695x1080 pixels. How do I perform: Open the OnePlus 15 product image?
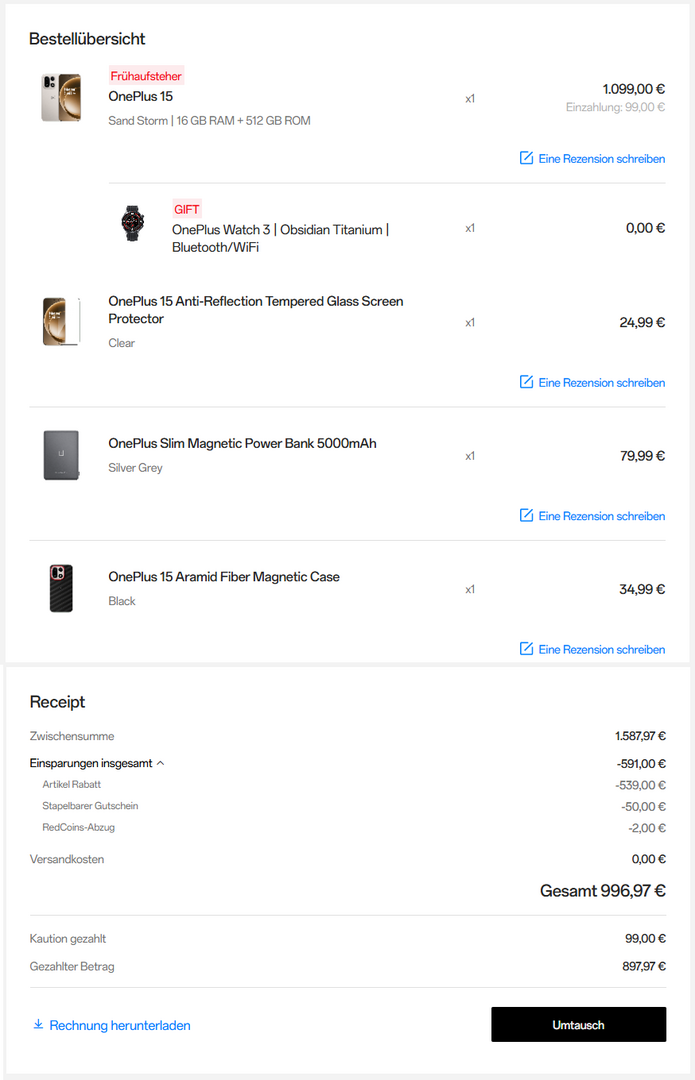tap(61, 98)
